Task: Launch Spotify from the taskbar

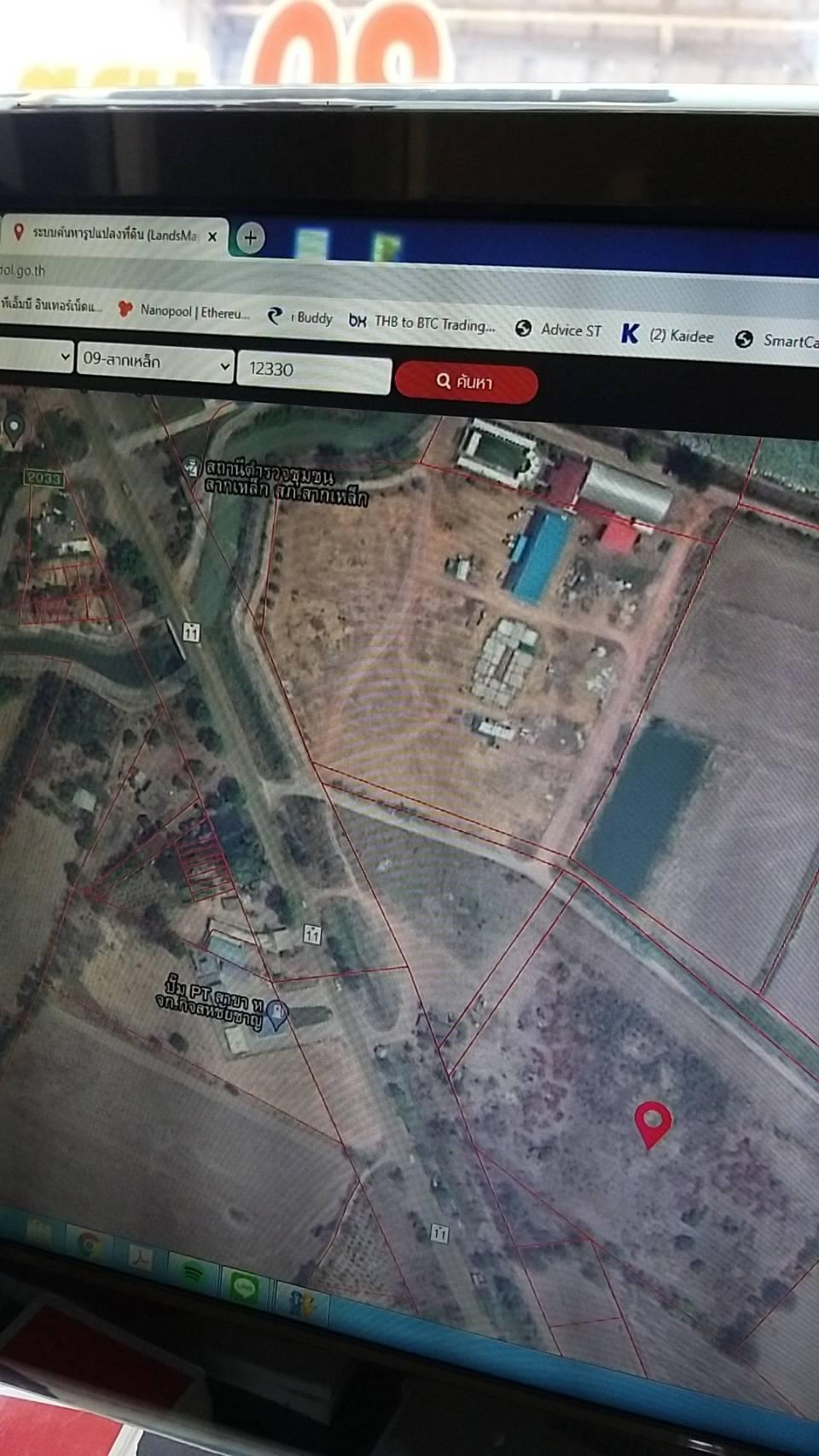Action: (x=194, y=1272)
